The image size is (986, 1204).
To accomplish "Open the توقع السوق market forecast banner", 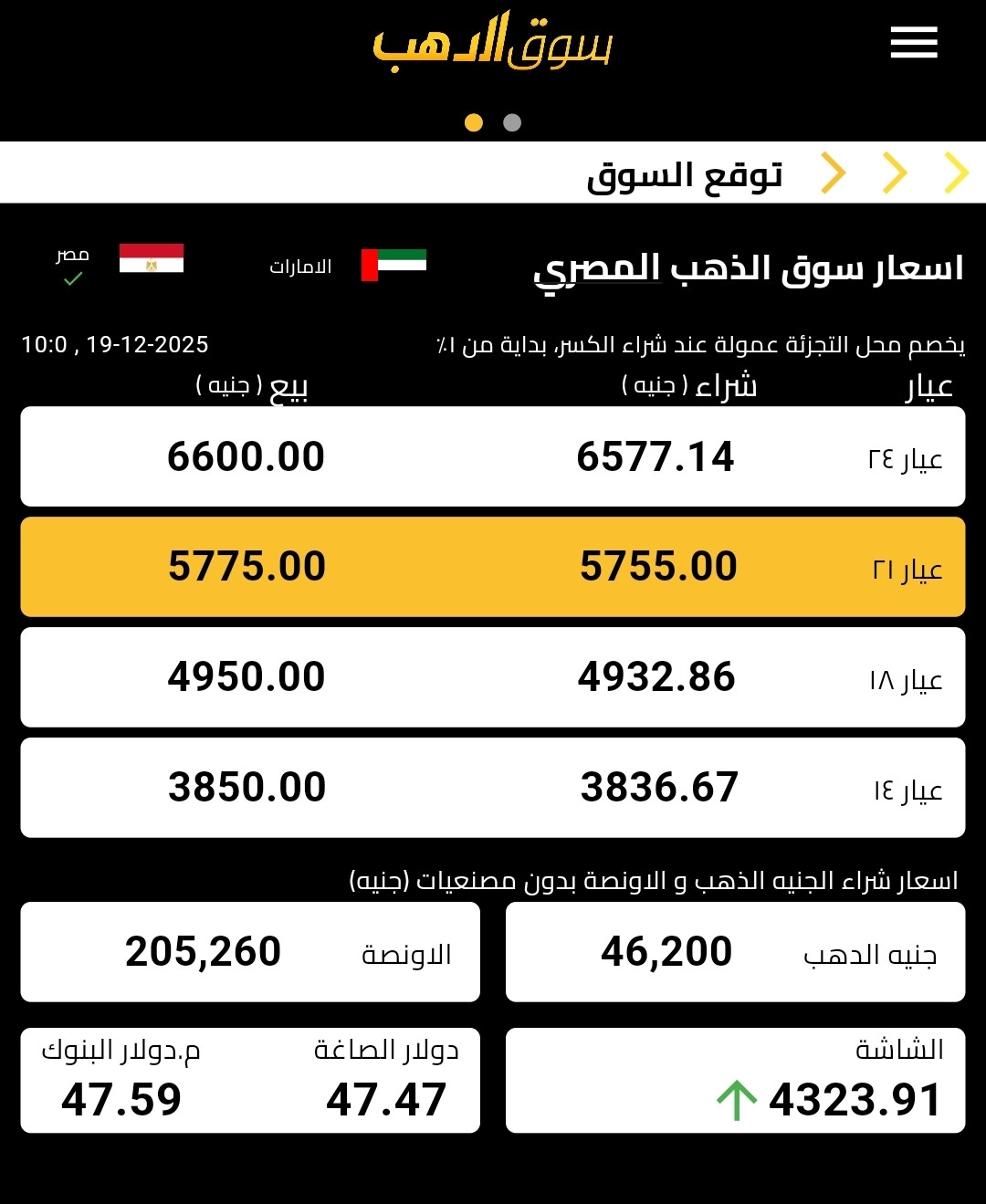I will 685,173.
